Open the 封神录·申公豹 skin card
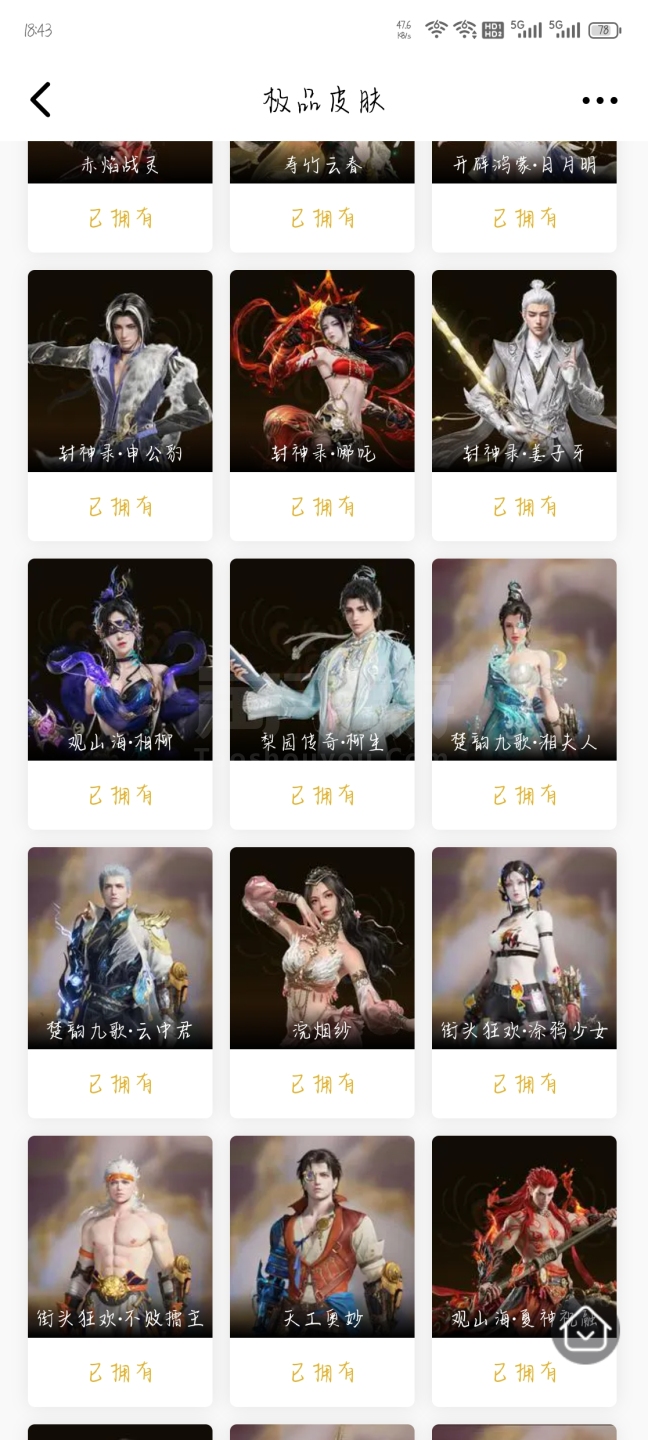The height and width of the screenshot is (1440, 648). (x=120, y=371)
